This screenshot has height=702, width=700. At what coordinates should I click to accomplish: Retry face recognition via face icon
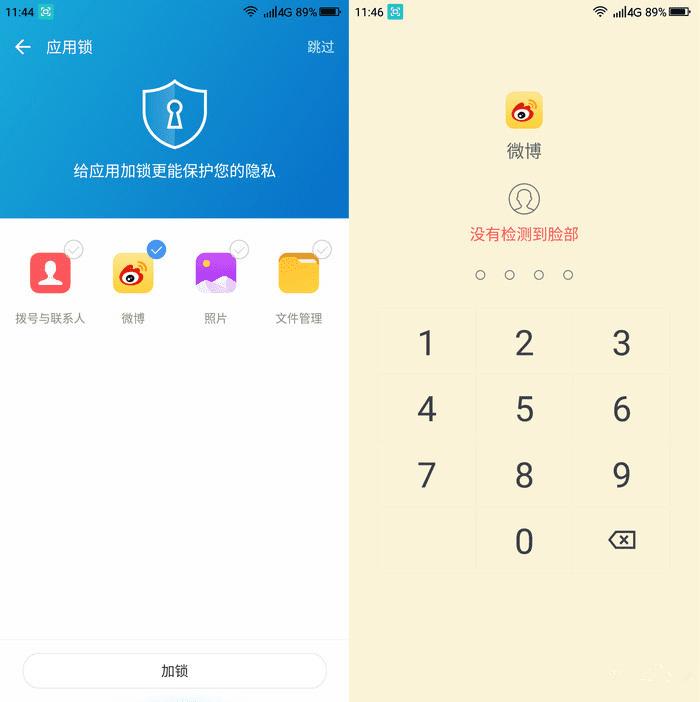524,200
